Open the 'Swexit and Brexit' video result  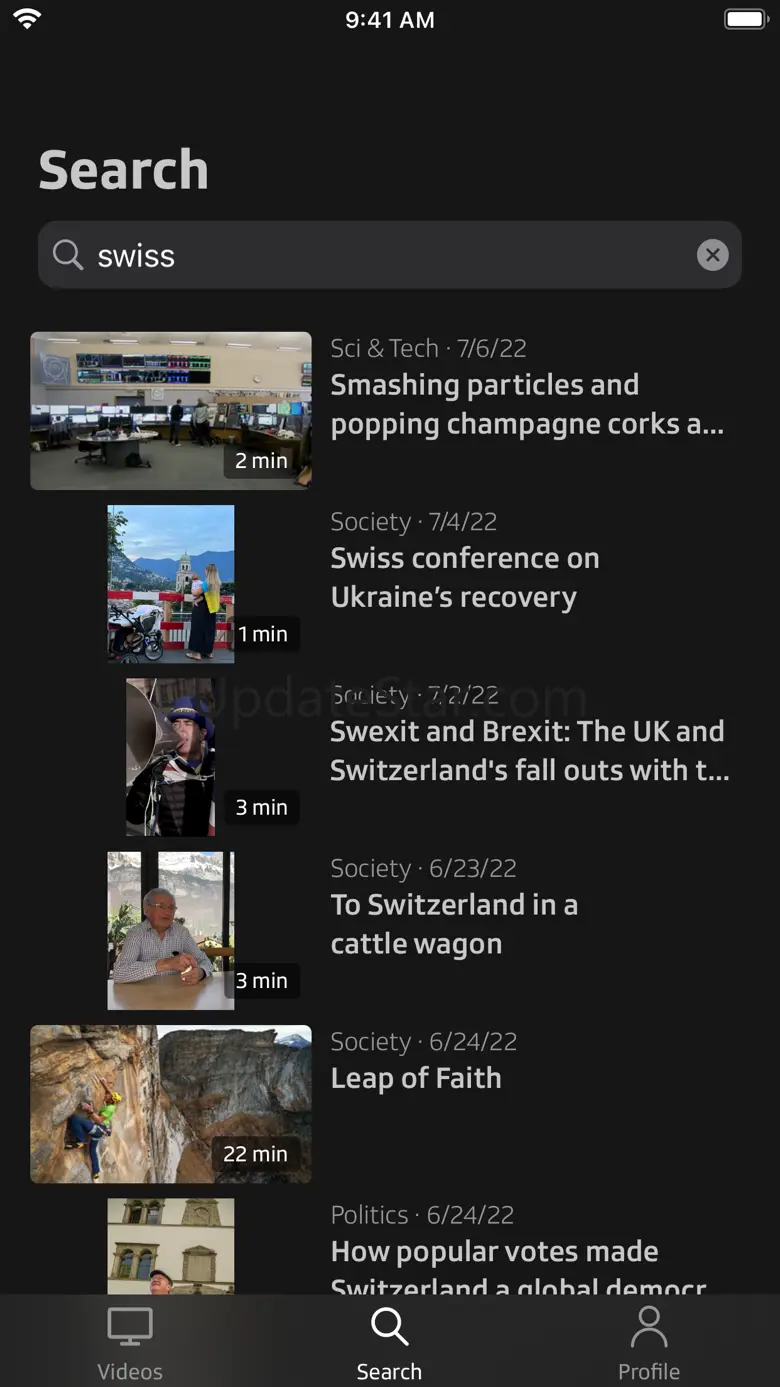click(x=390, y=757)
